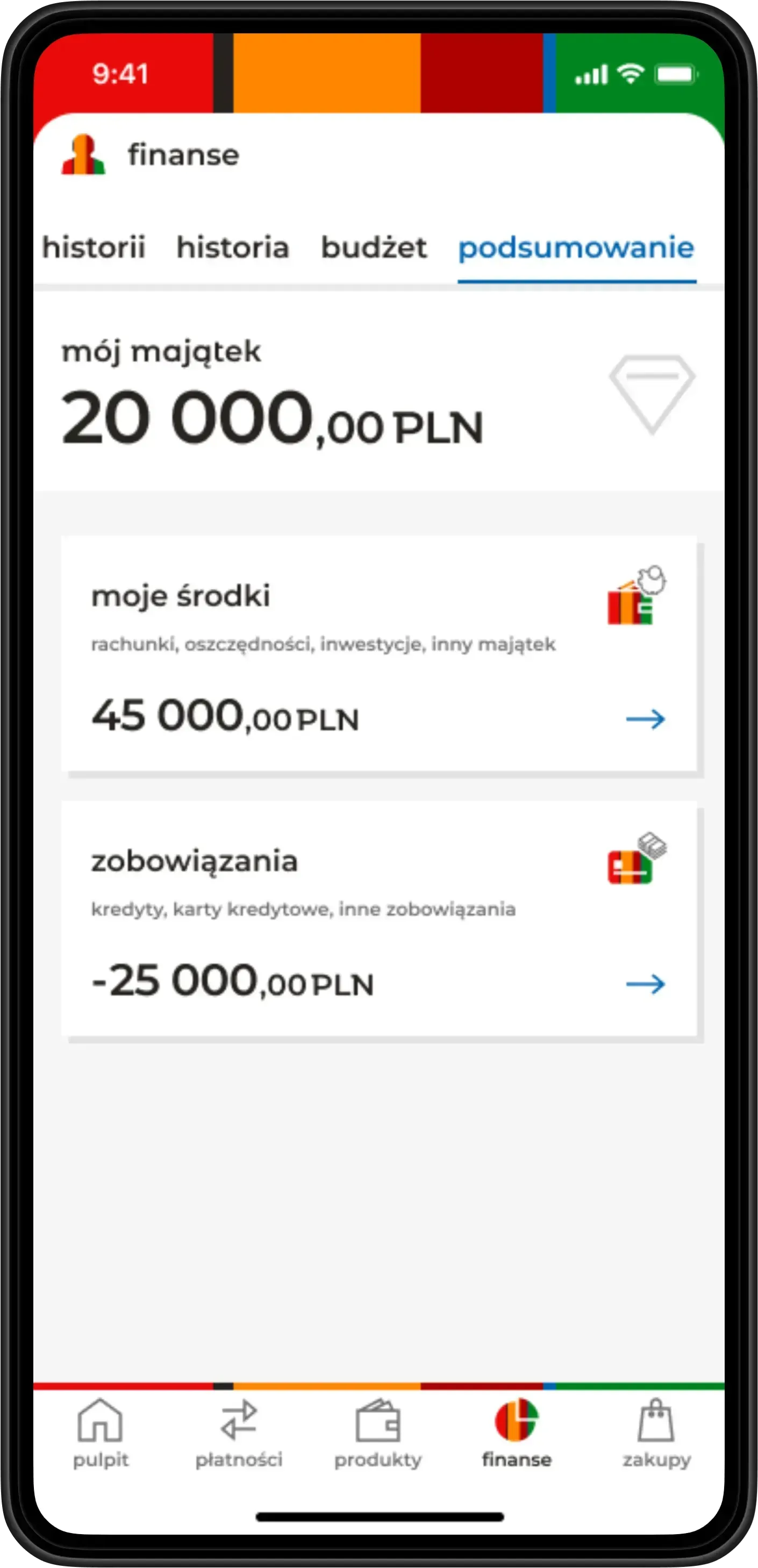Open płatności in bottom navigation
Viewport: 758px width, 1568px height.
(239, 1434)
